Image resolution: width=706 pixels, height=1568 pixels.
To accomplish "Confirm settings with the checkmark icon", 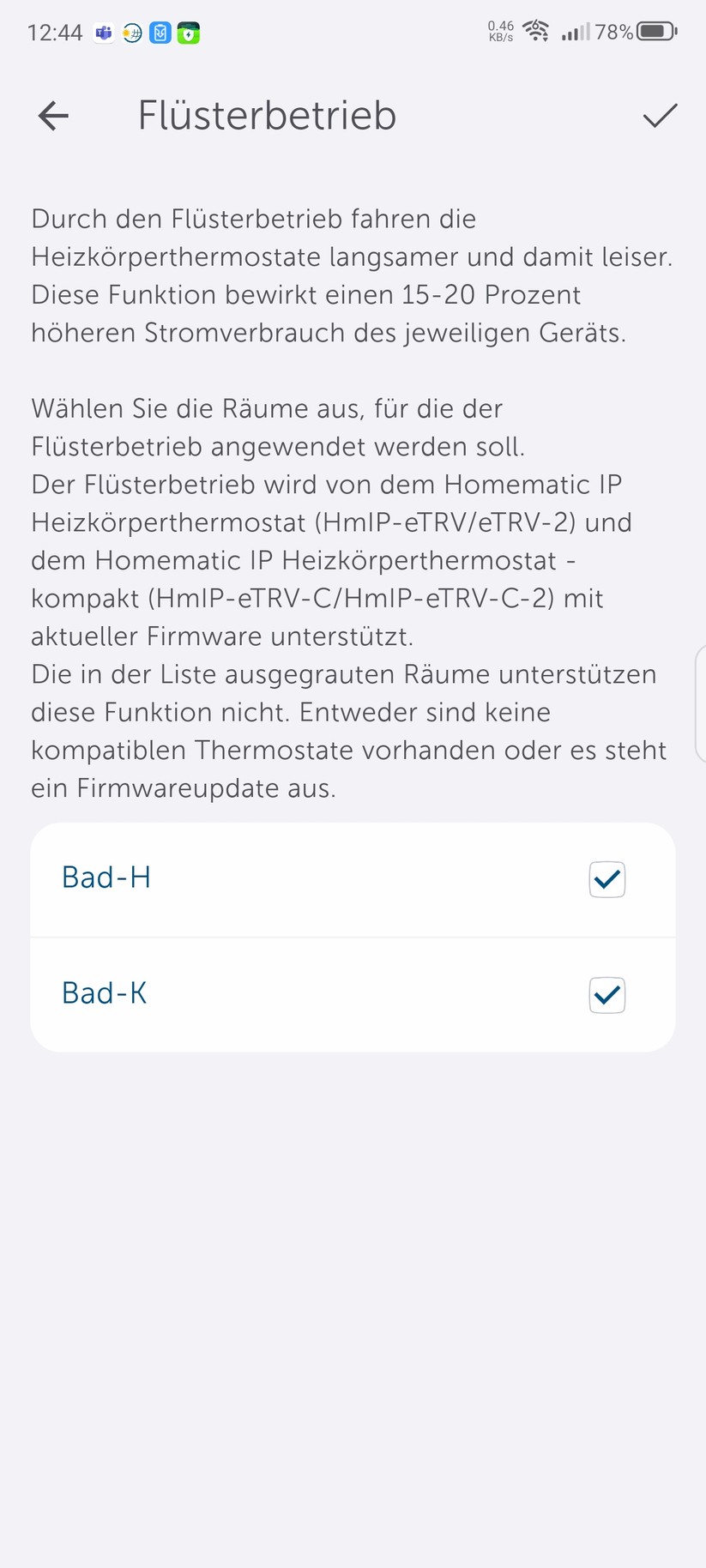I will coord(659,116).
